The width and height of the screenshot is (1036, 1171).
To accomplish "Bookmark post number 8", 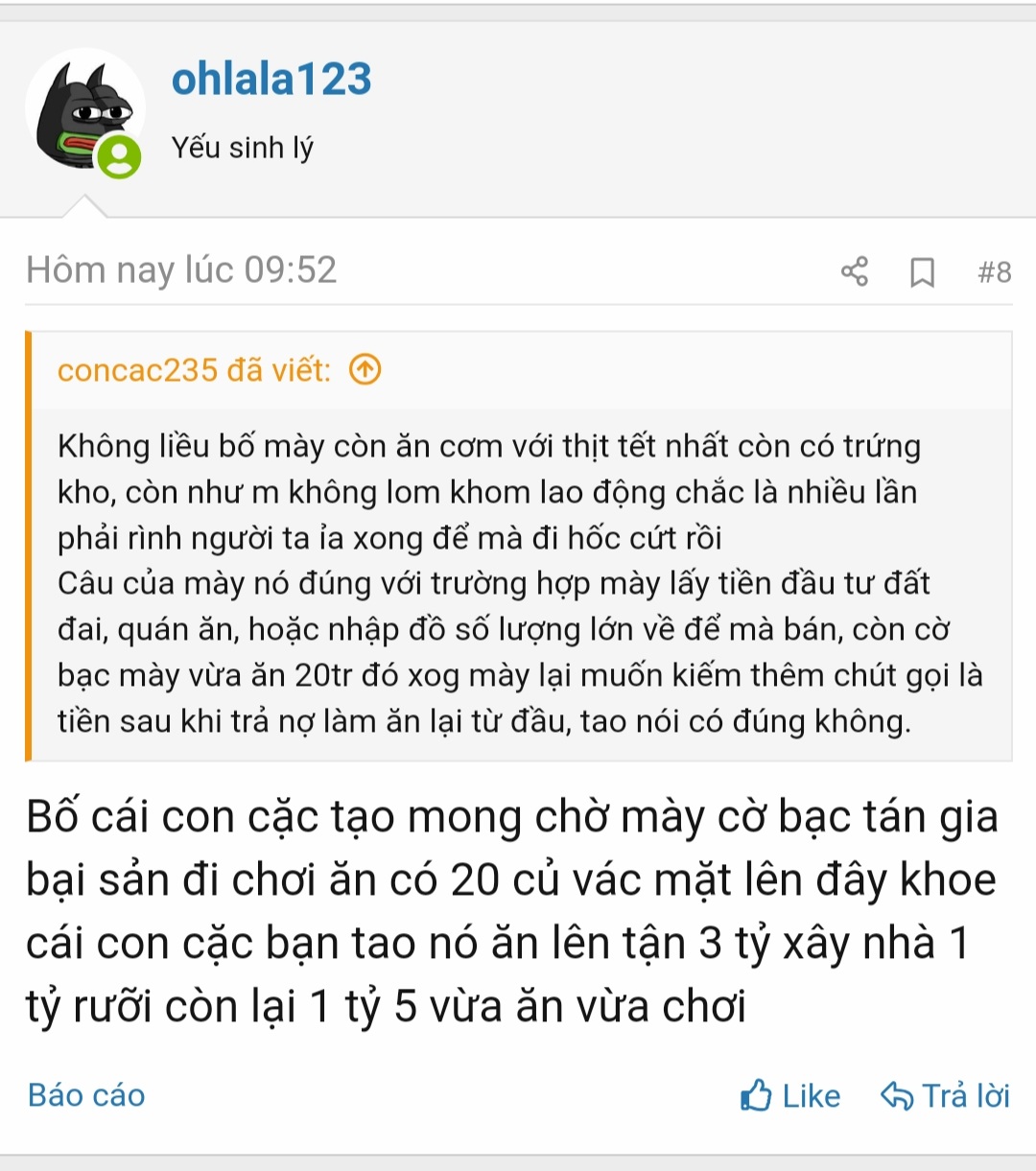I will click(x=922, y=272).
